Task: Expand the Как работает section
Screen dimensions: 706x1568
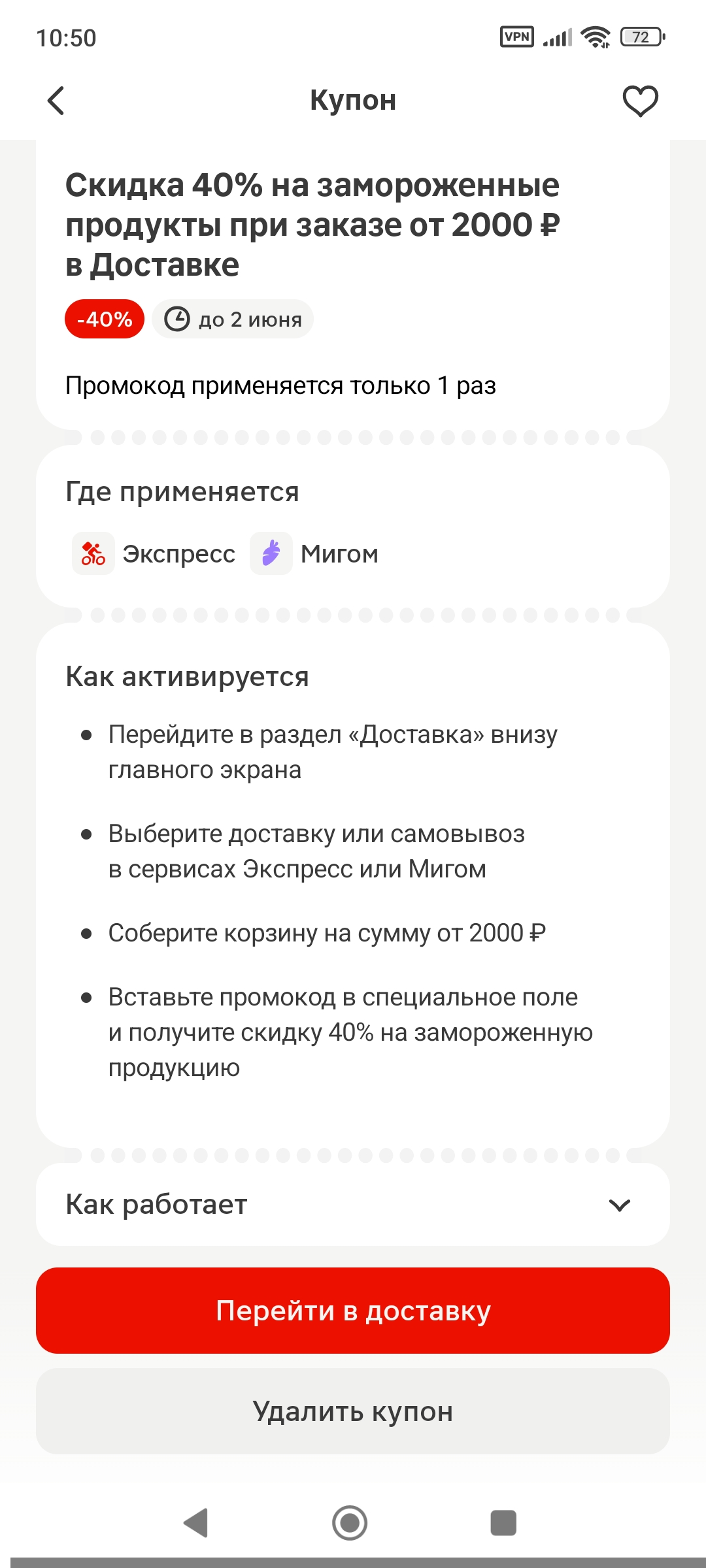Action: (x=353, y=1204)
